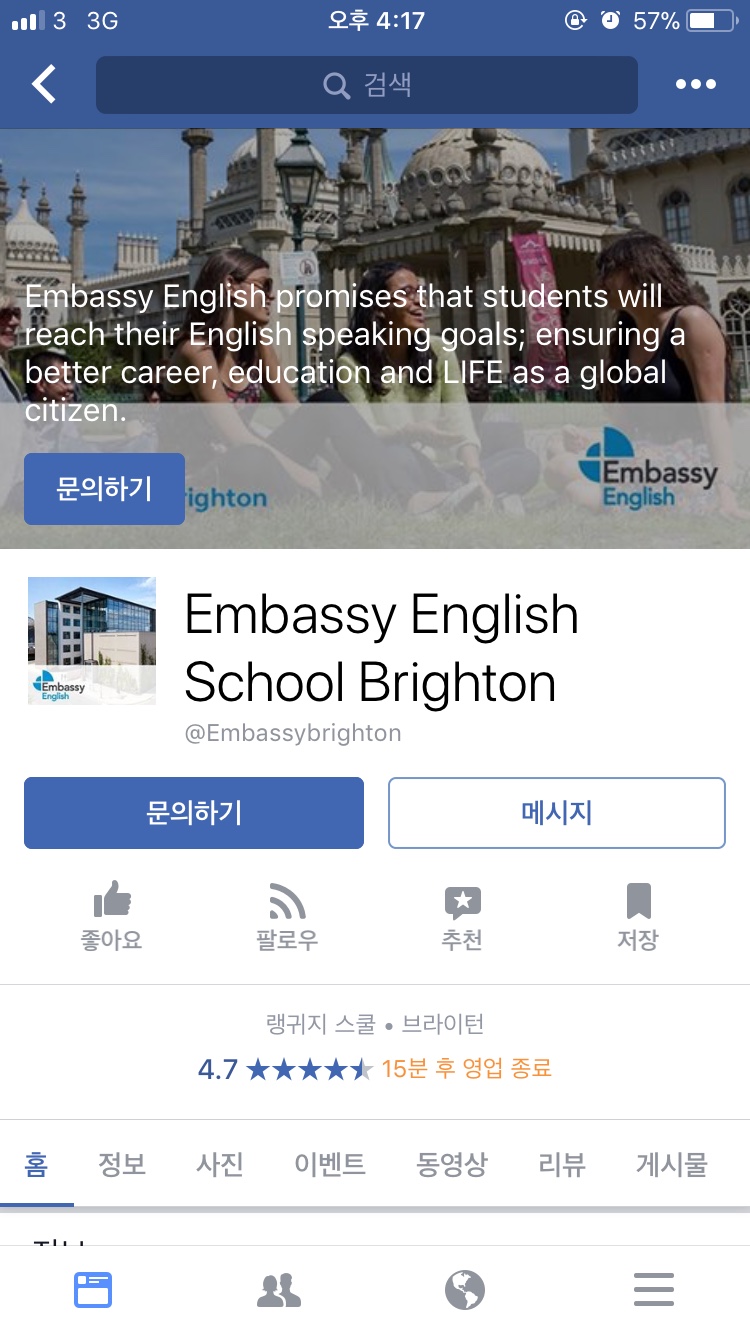Open the friends tab in bottom bar
Image resolution: width=750 pixels, height=1334 pixels.
click(x=279, y=1290)
